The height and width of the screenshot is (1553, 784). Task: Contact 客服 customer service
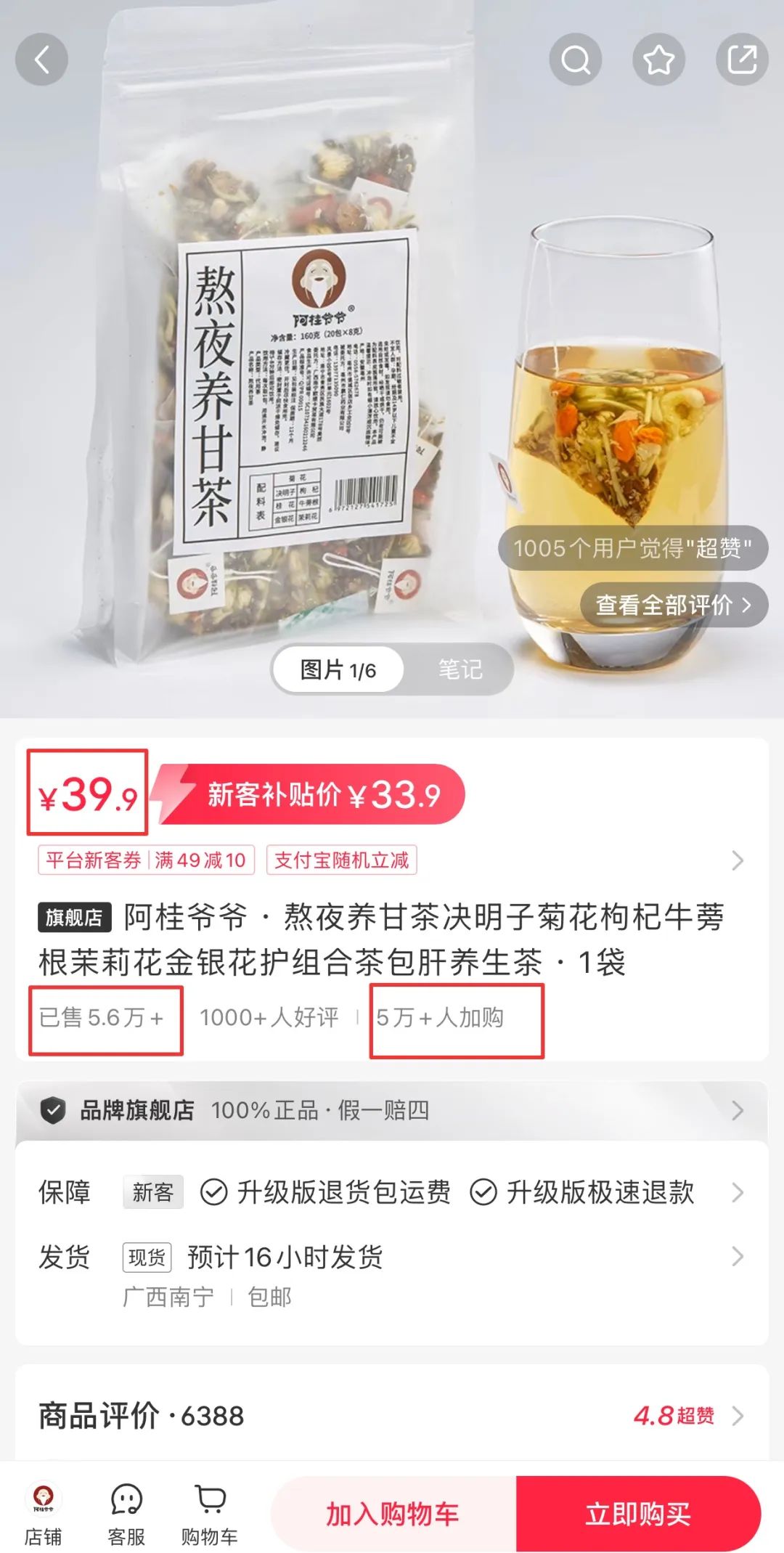[x=126, y=1515]
